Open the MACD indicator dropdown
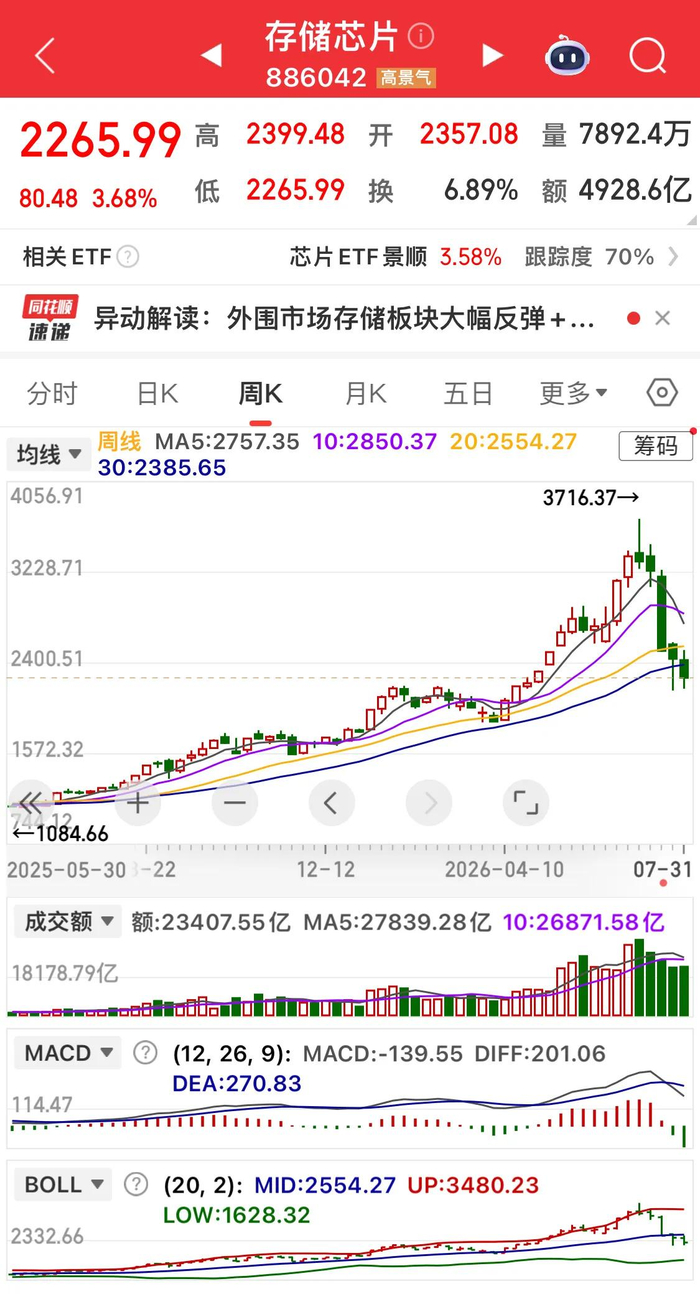 tap(68, 1052)
